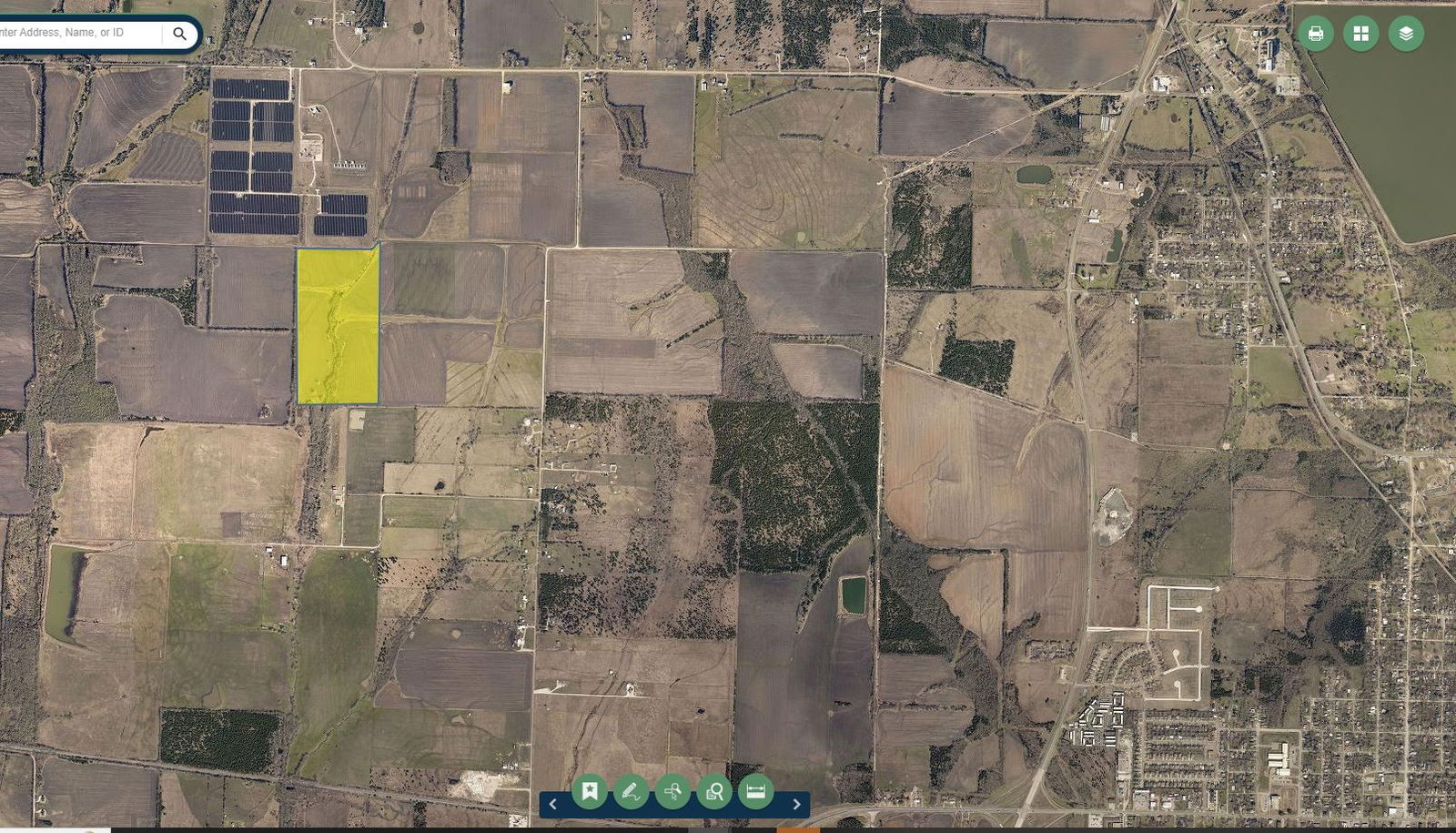Show previous toolbar tools
The height and width of the screenshot is (833, 1456).
tap(552, 804)
